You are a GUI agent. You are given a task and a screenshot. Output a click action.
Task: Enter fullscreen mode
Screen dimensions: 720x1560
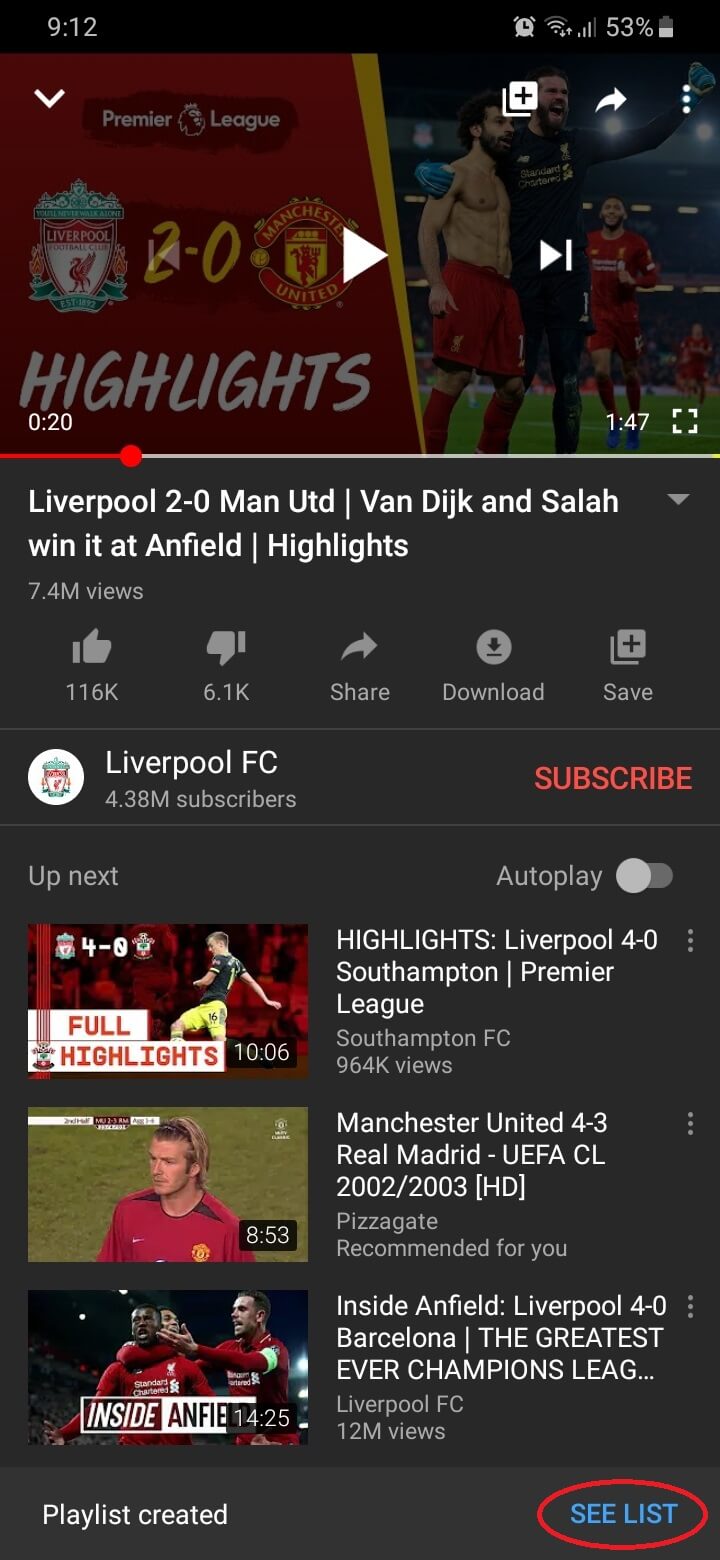685,422
